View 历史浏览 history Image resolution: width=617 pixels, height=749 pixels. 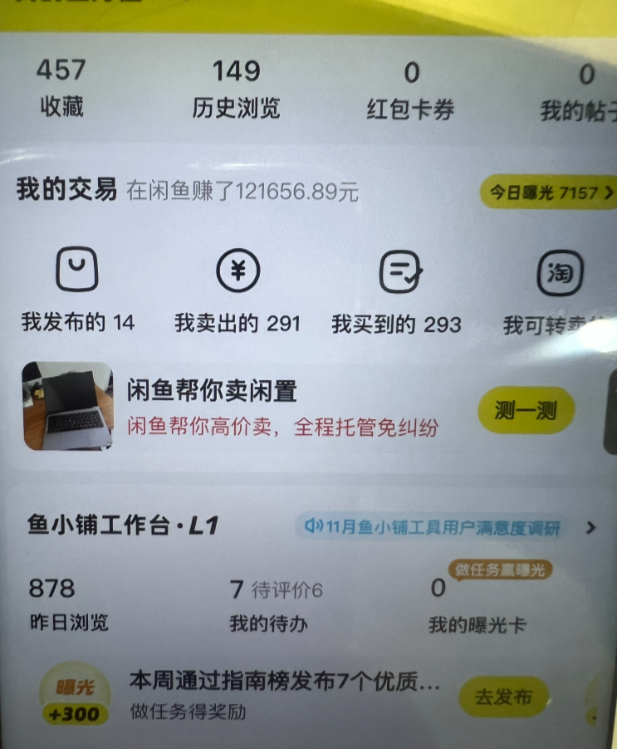236,88
